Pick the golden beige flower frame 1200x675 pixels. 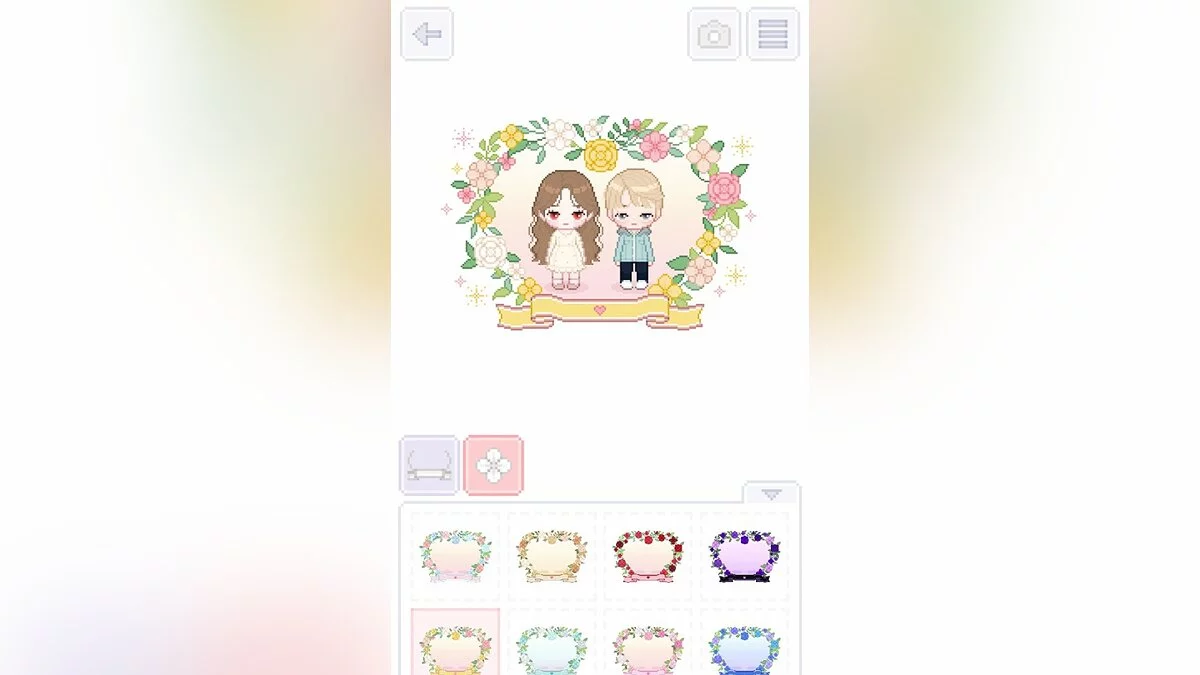coord(552,556)
